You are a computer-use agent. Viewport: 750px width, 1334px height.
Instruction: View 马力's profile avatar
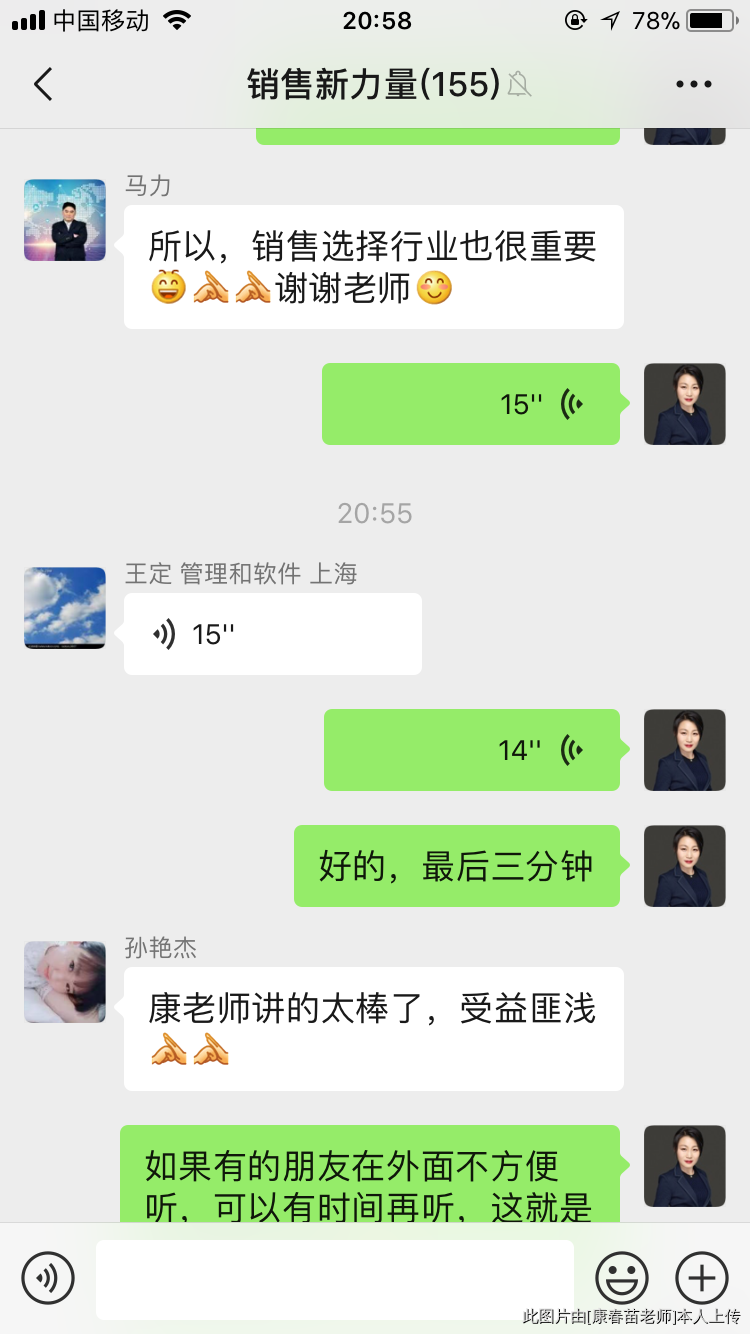pos(65,220)
